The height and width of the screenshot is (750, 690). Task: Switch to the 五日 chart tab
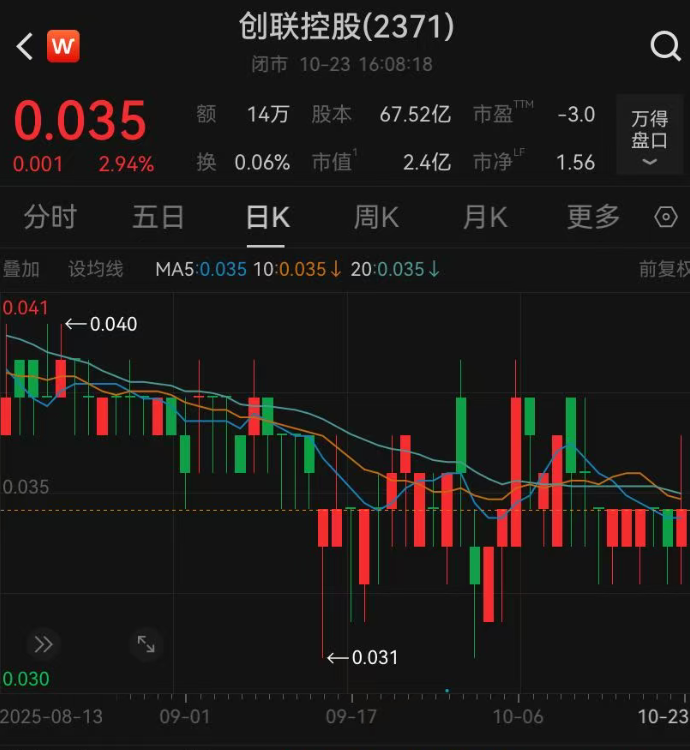coord(158,217)
